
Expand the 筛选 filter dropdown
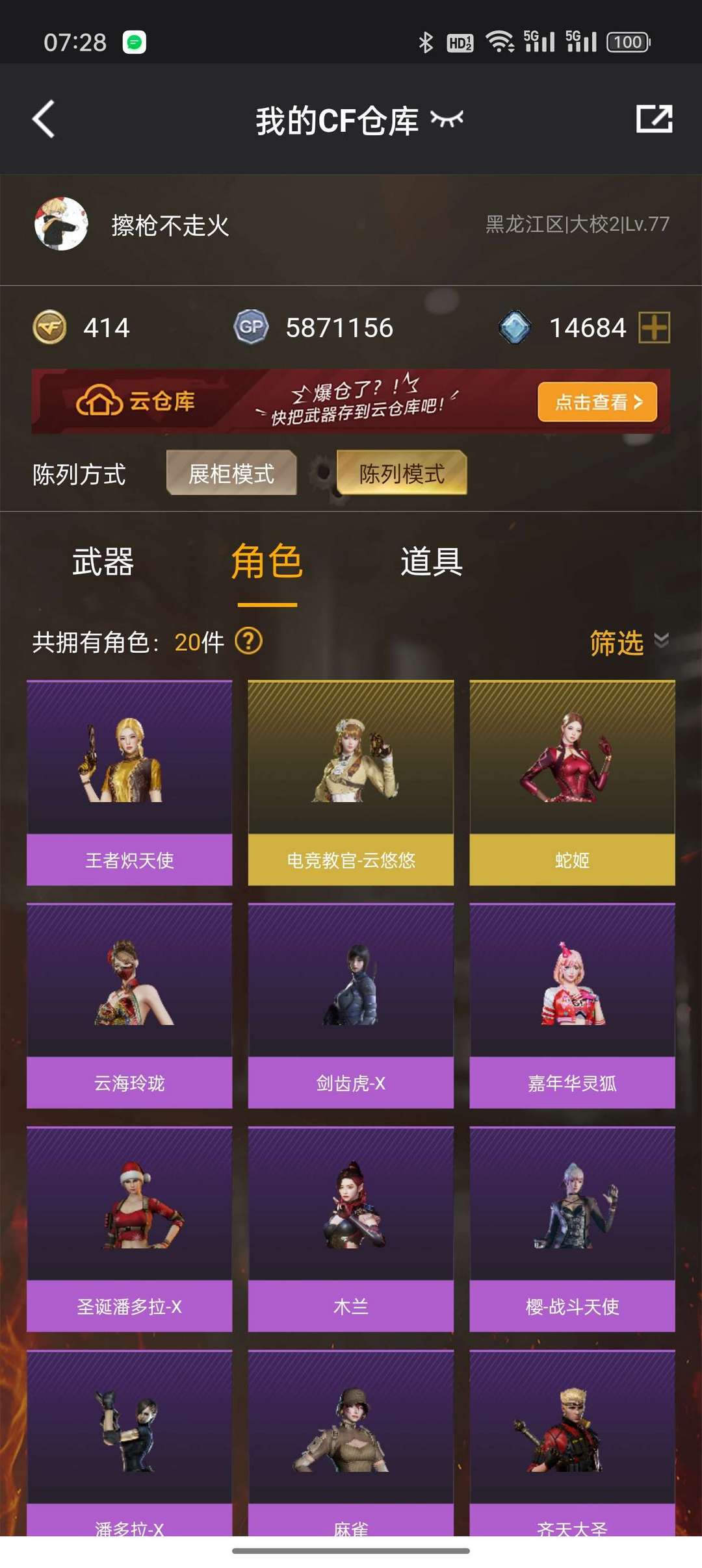(x=629, y=642)
